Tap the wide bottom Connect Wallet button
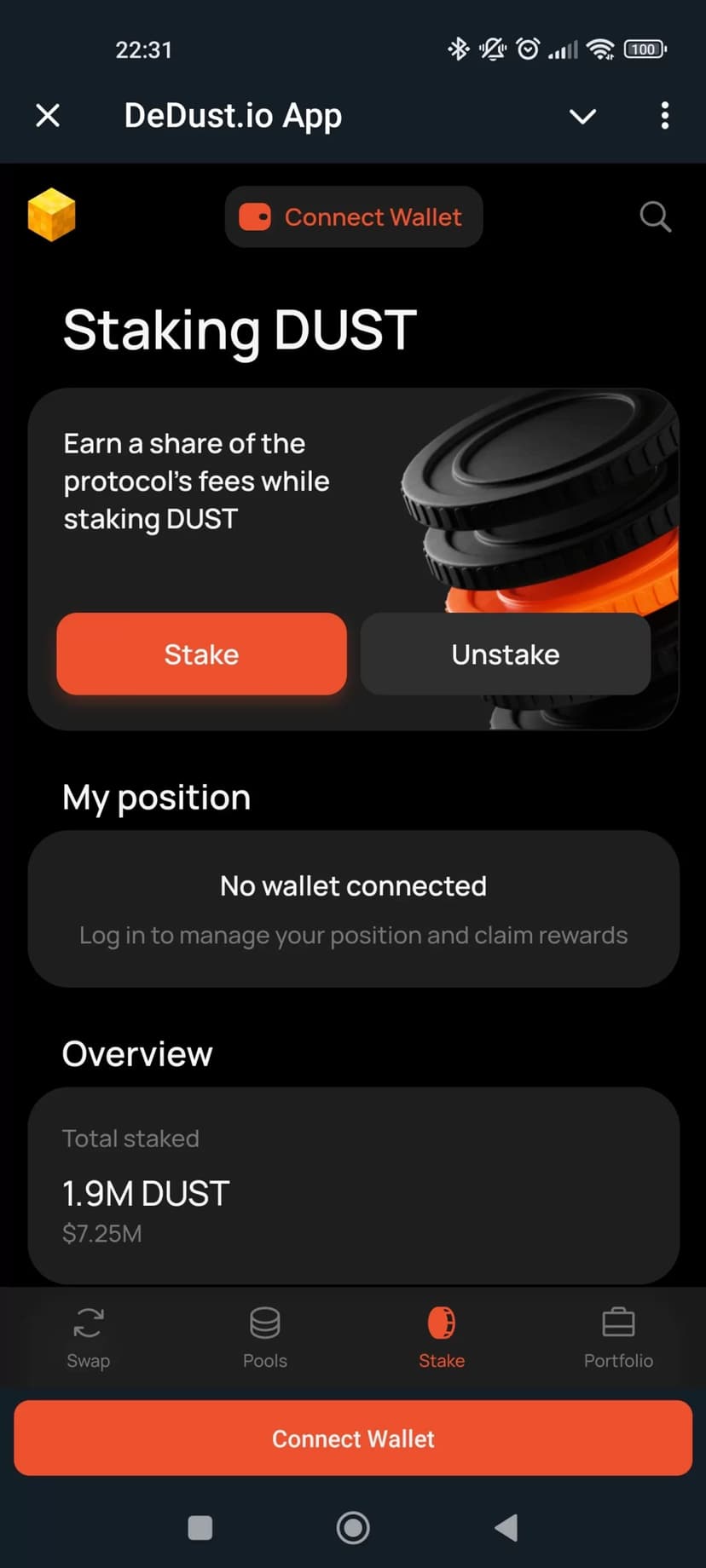706x1568 pixels. (x=353, y=1438)
